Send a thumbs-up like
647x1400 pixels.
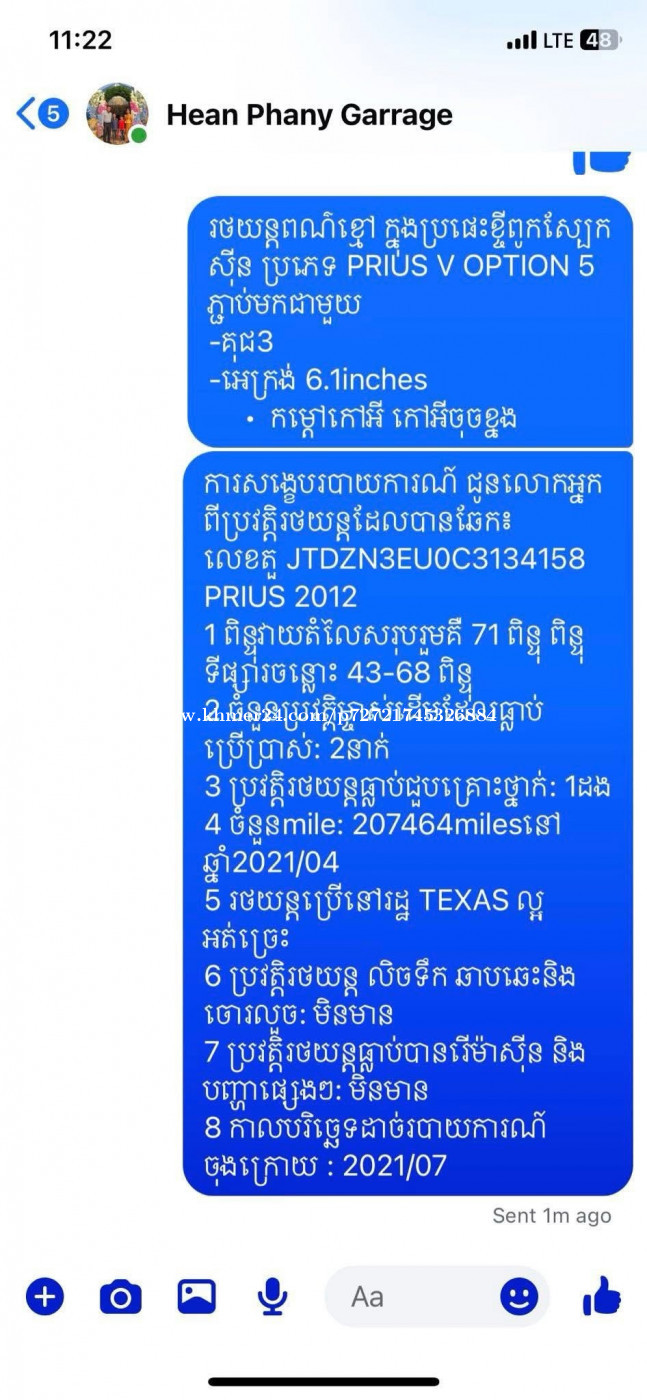pyautogui.click(x=602, y=1296)
